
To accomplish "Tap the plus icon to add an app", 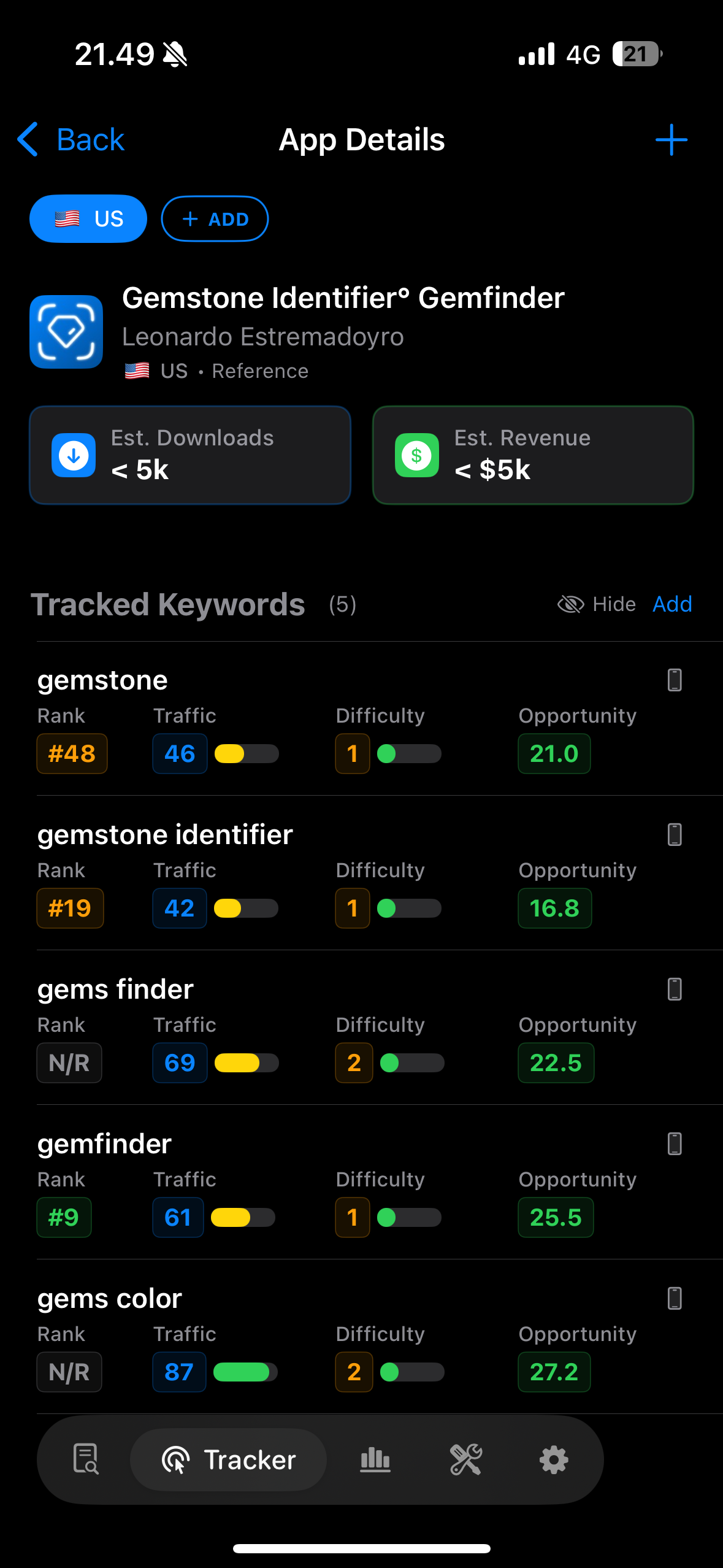I will pos(671,139).
